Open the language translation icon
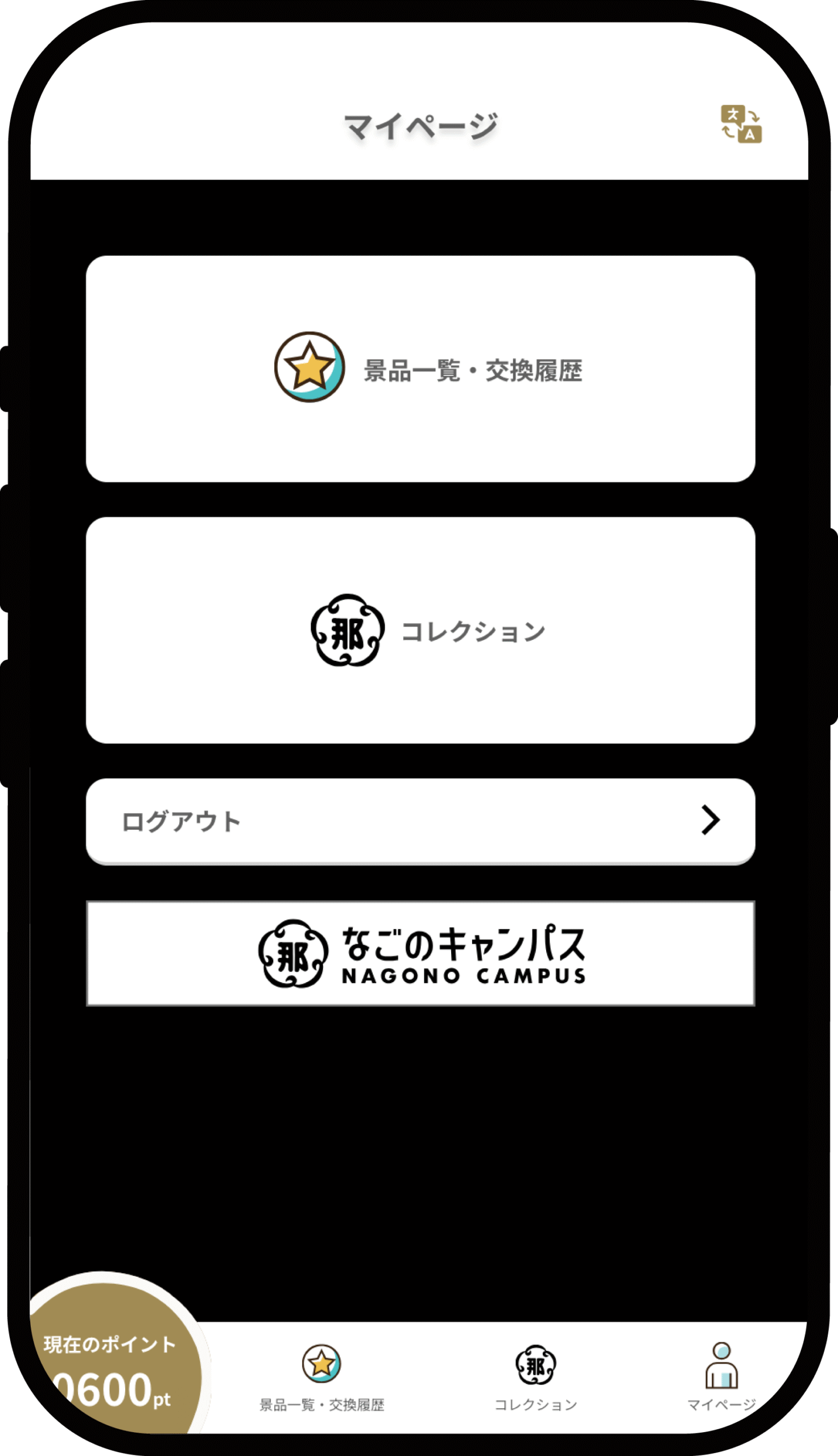This screenshot has width=838, height=1456. click(741, 123)
